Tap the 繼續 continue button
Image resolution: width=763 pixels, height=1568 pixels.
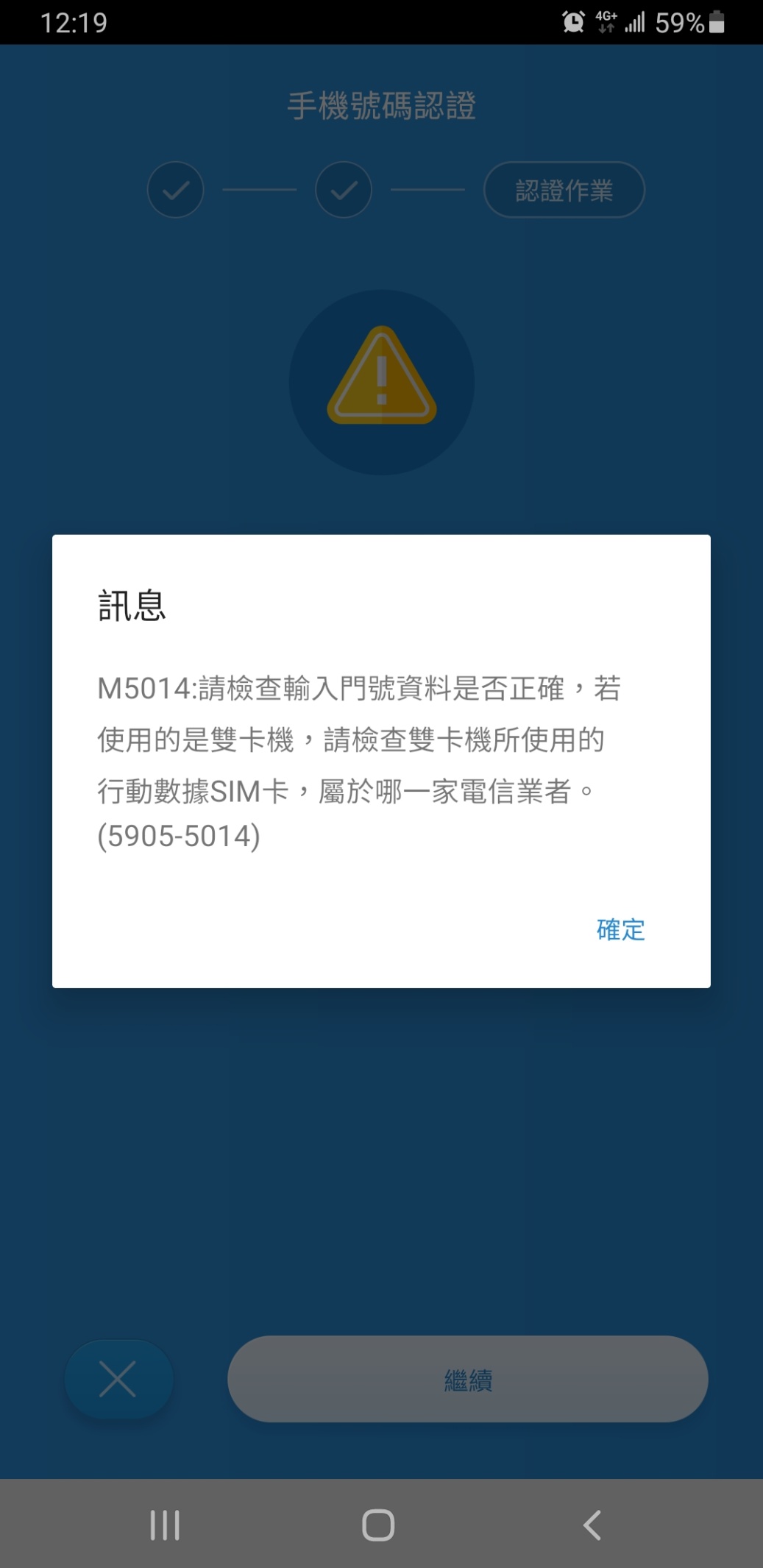pyautogui.click(x=468, y=1380)
